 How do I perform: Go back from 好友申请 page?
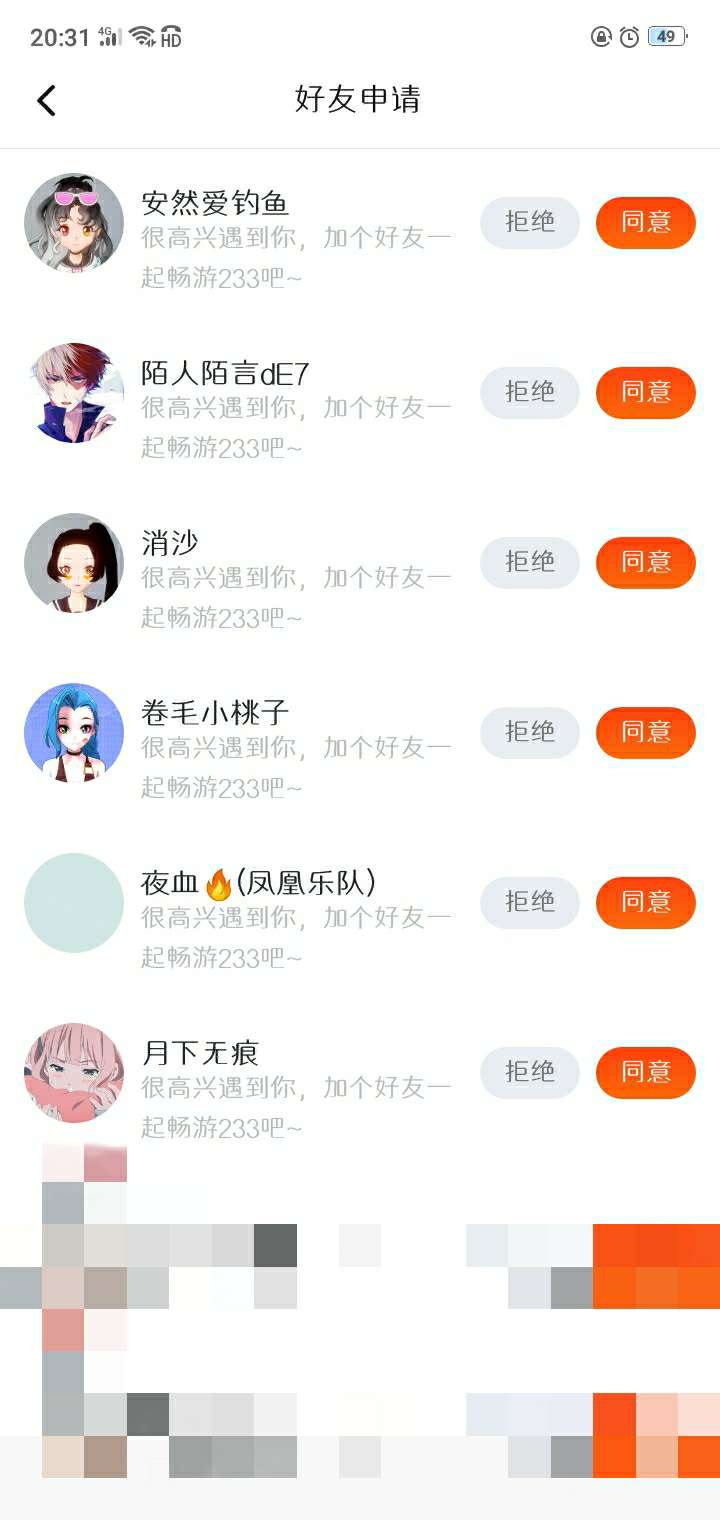(46, 100)
